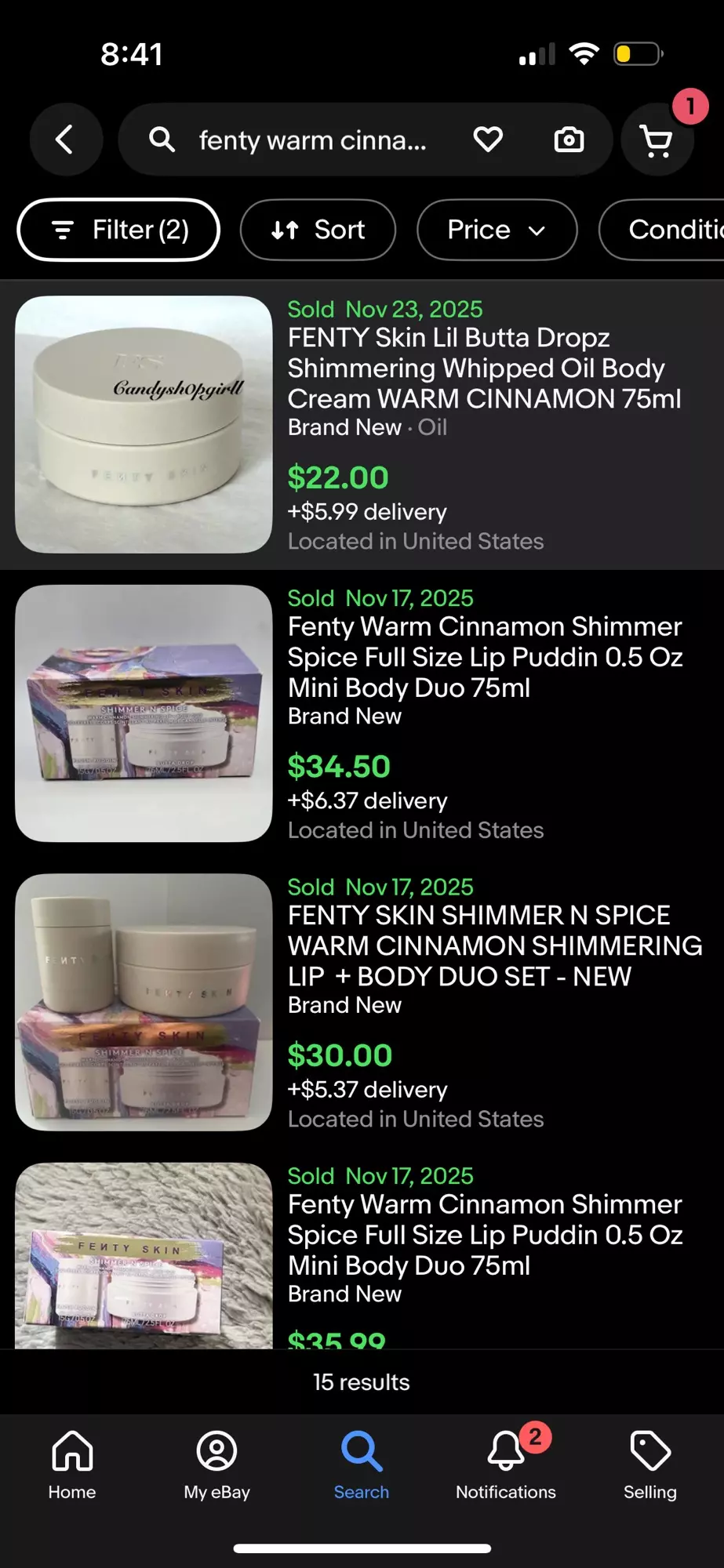Open Filter showing 2 active filters
The height and width of the screenshot is (1568, 724).
click(118, 230)
